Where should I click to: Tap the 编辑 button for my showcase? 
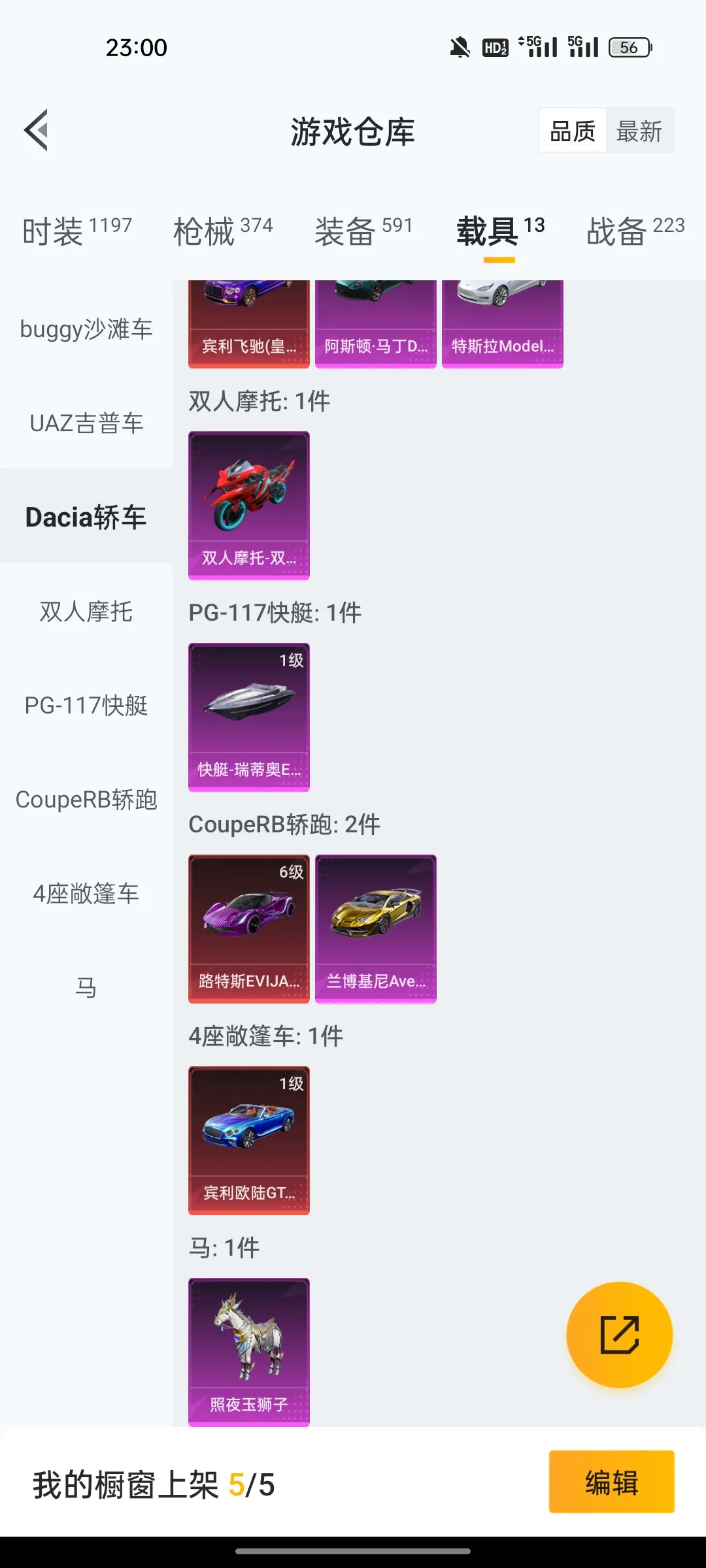tap(611, 1482)
